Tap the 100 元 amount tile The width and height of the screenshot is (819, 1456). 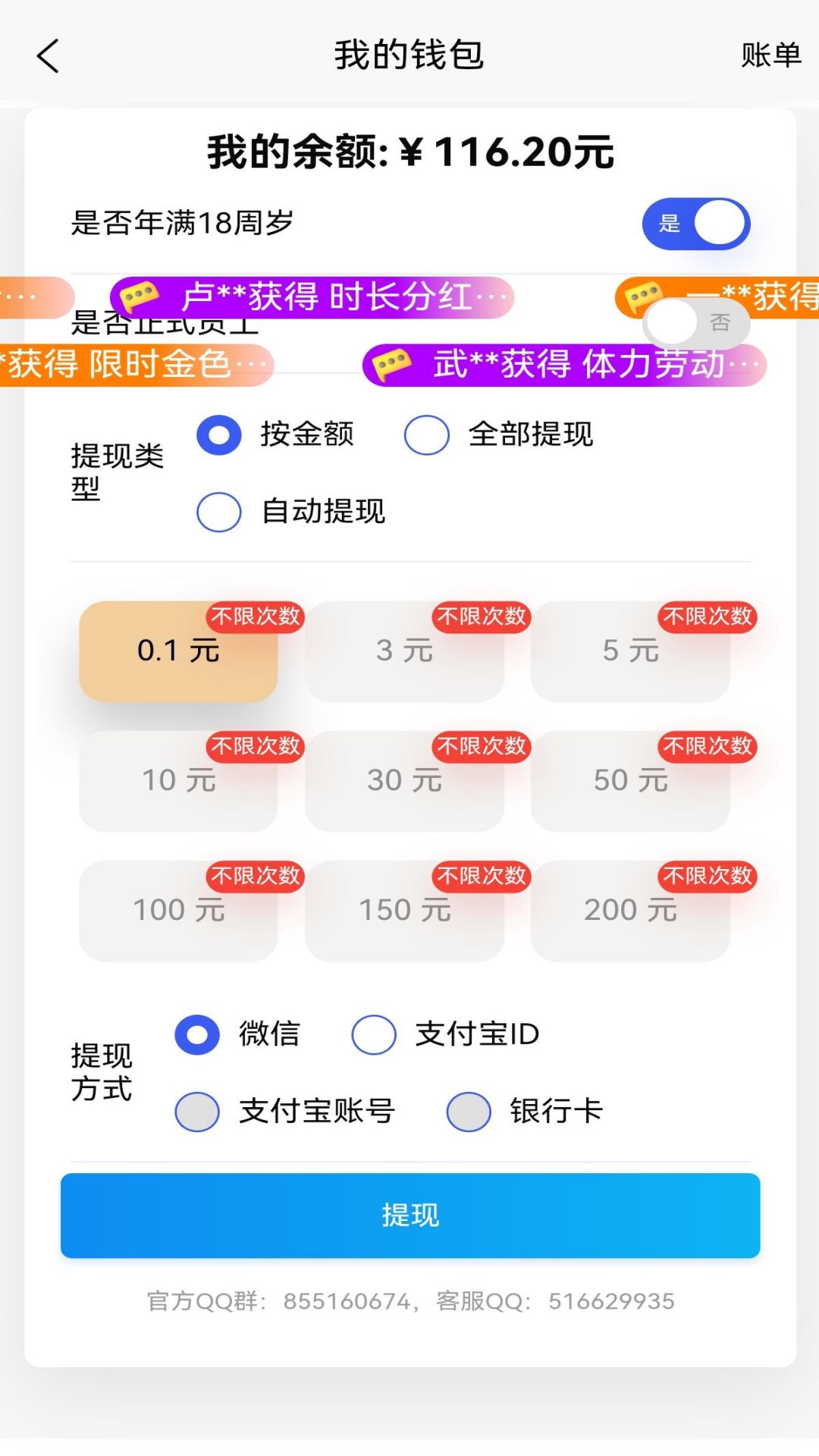(x=178, y=911)
